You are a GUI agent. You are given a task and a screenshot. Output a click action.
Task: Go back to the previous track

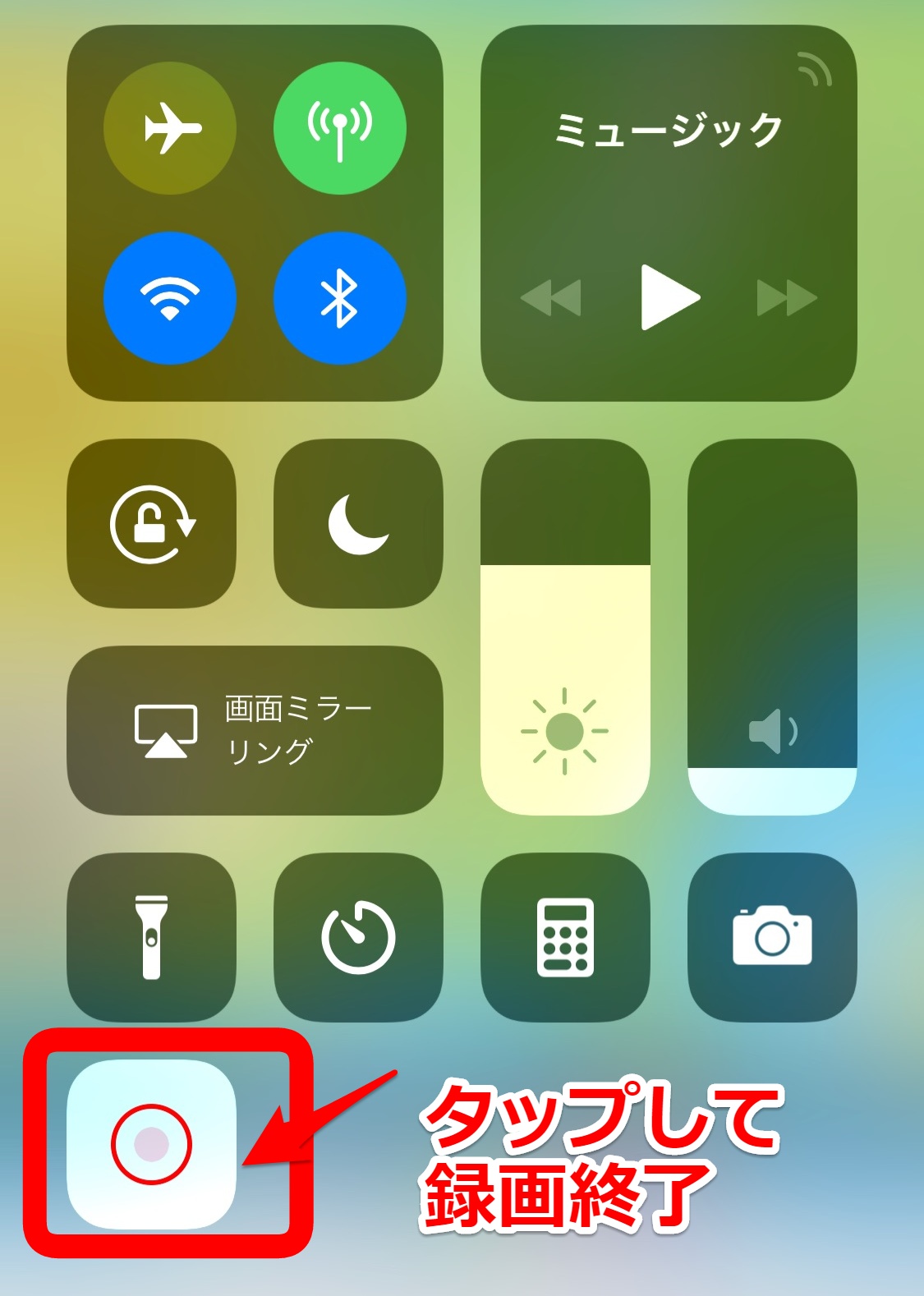551,297
